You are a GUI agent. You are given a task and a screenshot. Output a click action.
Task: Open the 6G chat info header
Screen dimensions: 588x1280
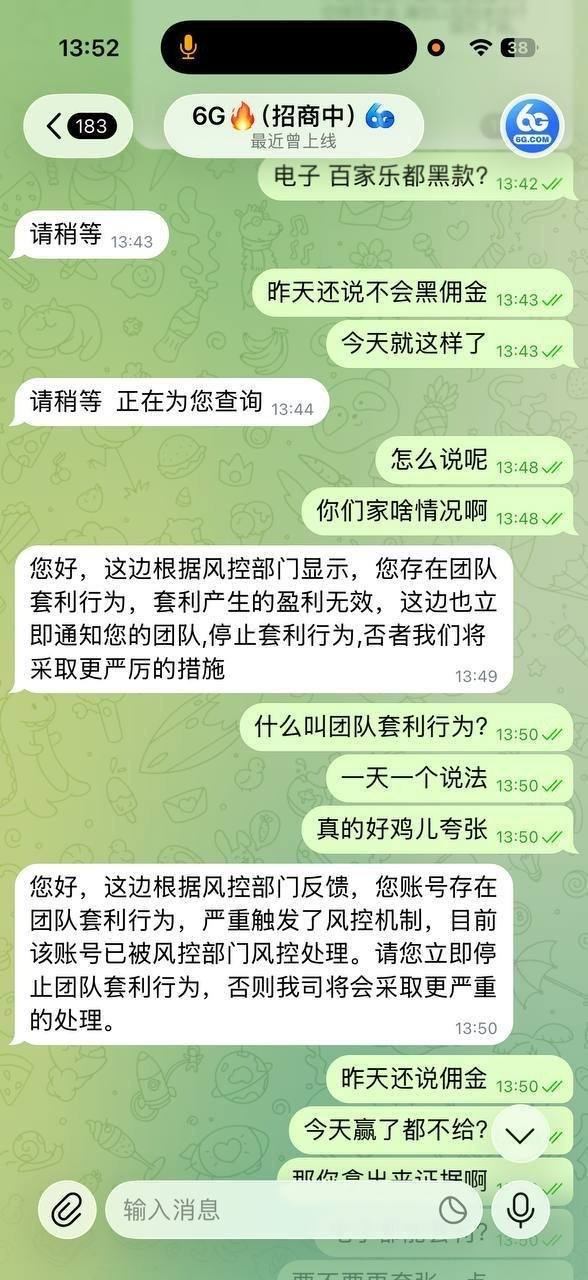(x=294, y=126)
